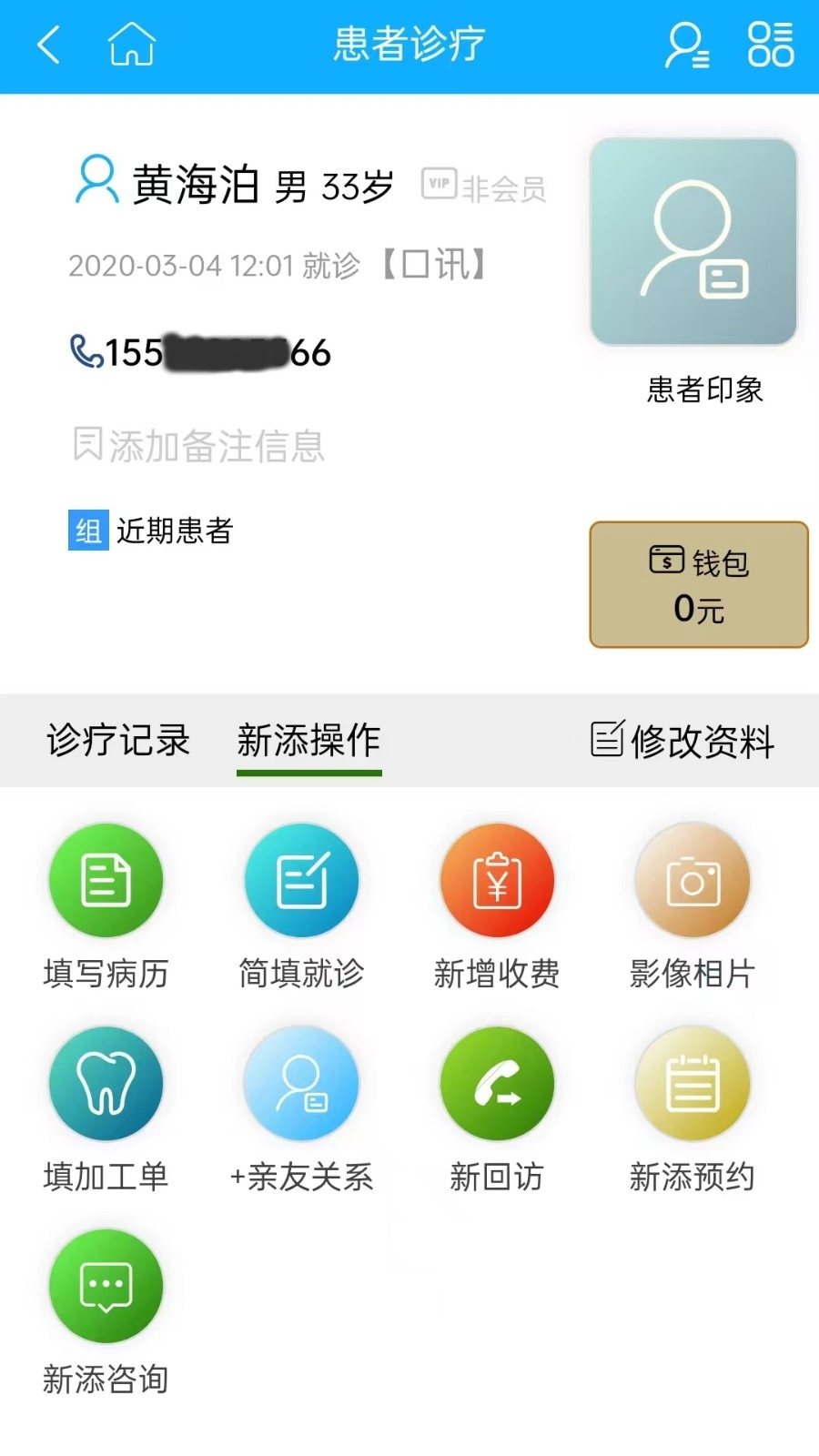Image resolution: width=819 pixels, height=1456 pixels.
Task: Create a follow-up with 新回访
Action: [497, 1084]
